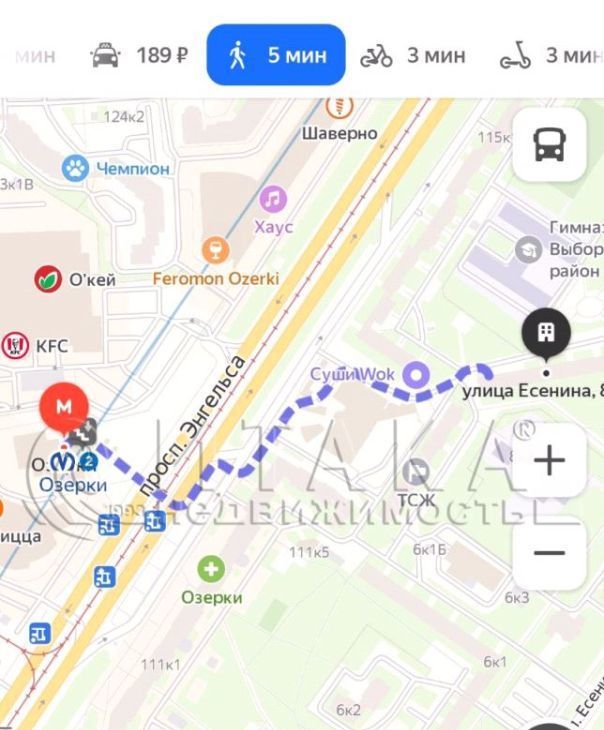Switch to the 5 min walking route
Image resolution: width=604 pixels, height=730 pixels.
(276, 55)
